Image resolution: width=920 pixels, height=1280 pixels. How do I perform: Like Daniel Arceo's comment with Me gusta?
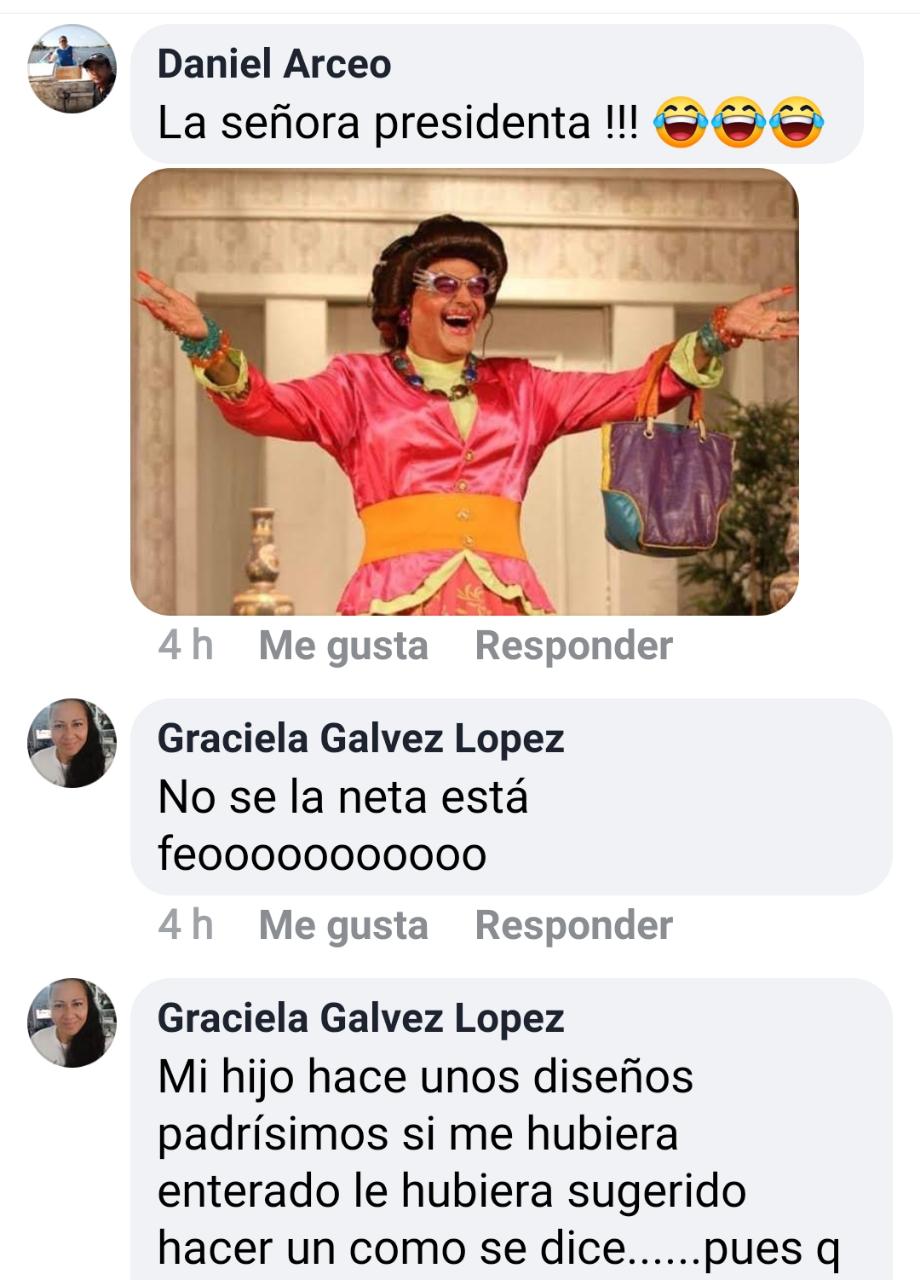[343, 646]
